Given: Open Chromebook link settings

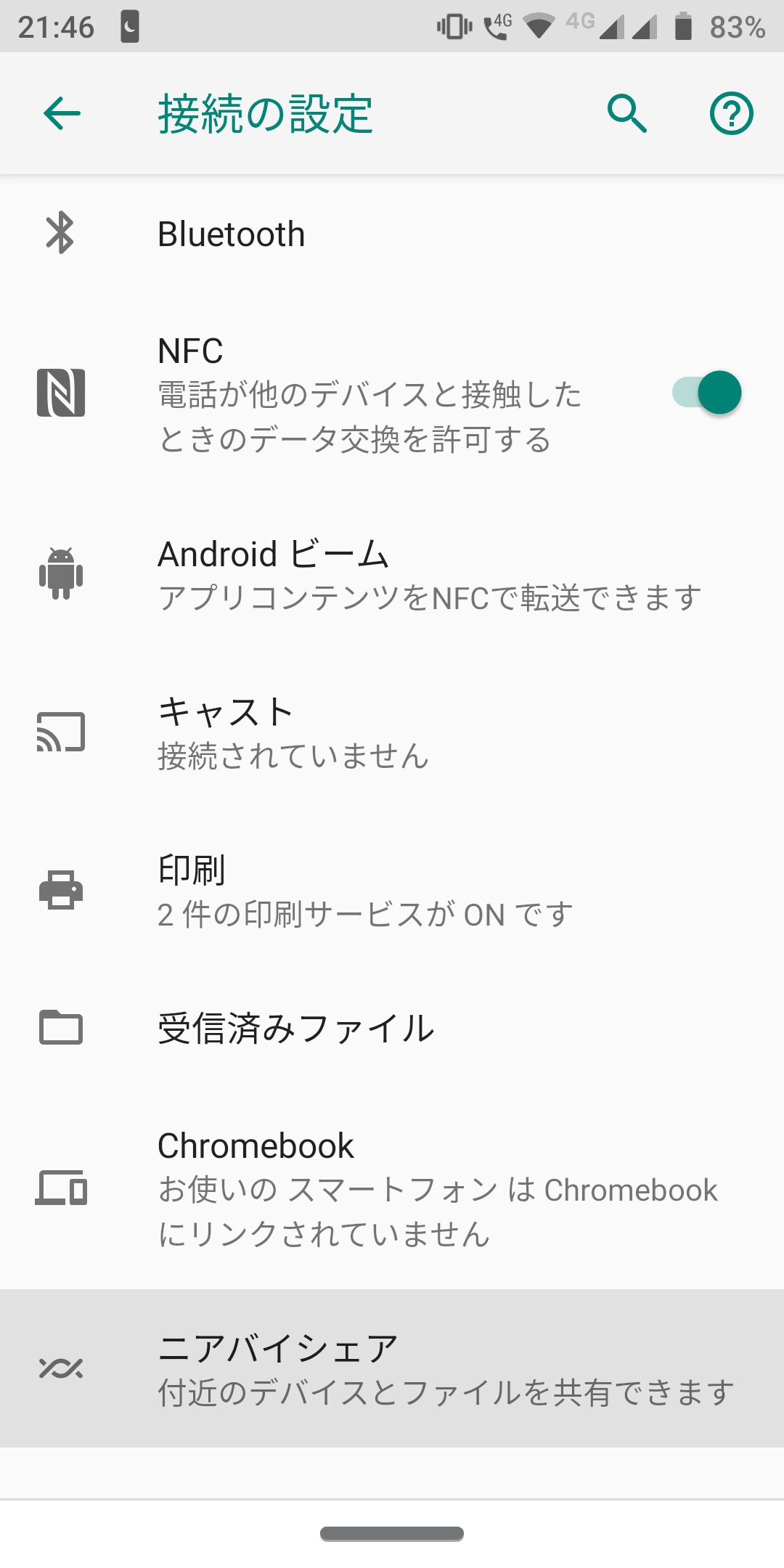Looking at the screenshot, I should pyautogui.click(x=392, y=1188).
